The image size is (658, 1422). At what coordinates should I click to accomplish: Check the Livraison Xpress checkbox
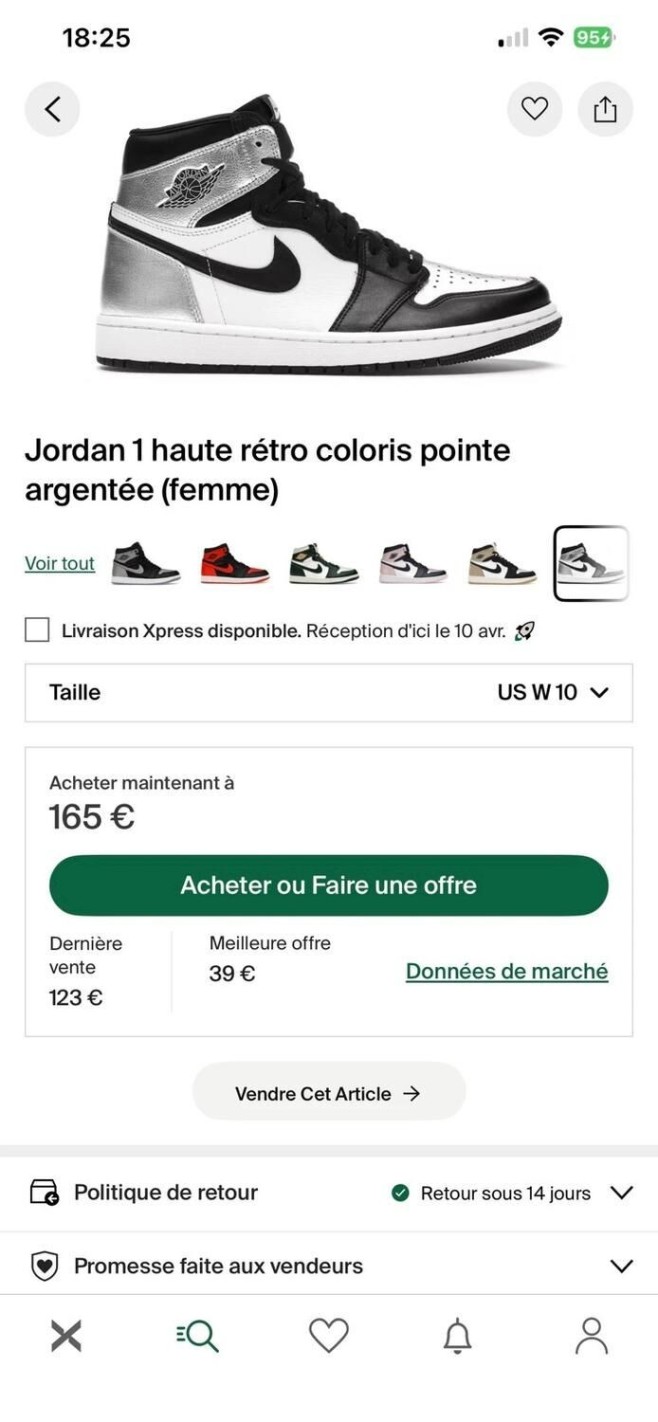(37, 631)
